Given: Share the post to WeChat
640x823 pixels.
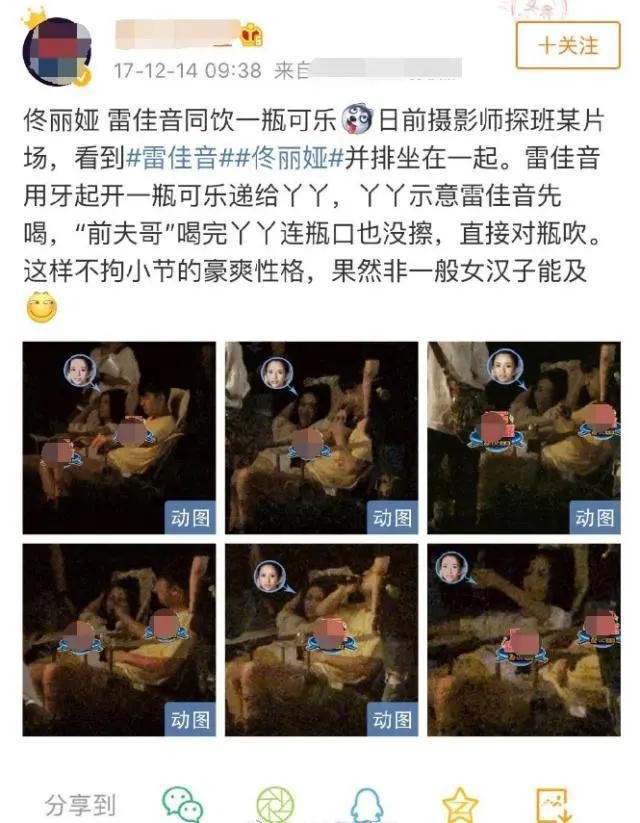Looking at the screenshot, I should tap(183, 803).
